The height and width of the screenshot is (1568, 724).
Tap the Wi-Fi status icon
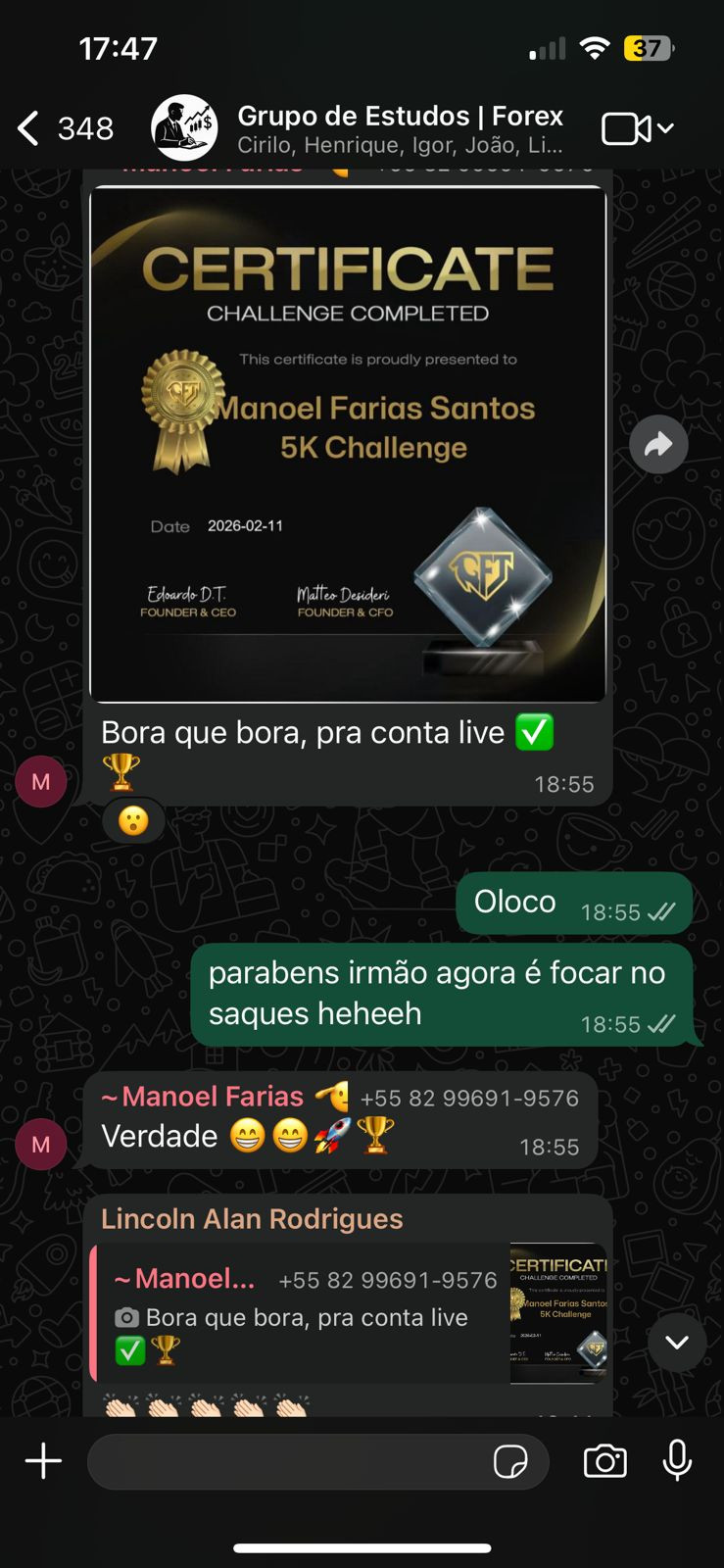pyautogui.click(x=596, y=47)
